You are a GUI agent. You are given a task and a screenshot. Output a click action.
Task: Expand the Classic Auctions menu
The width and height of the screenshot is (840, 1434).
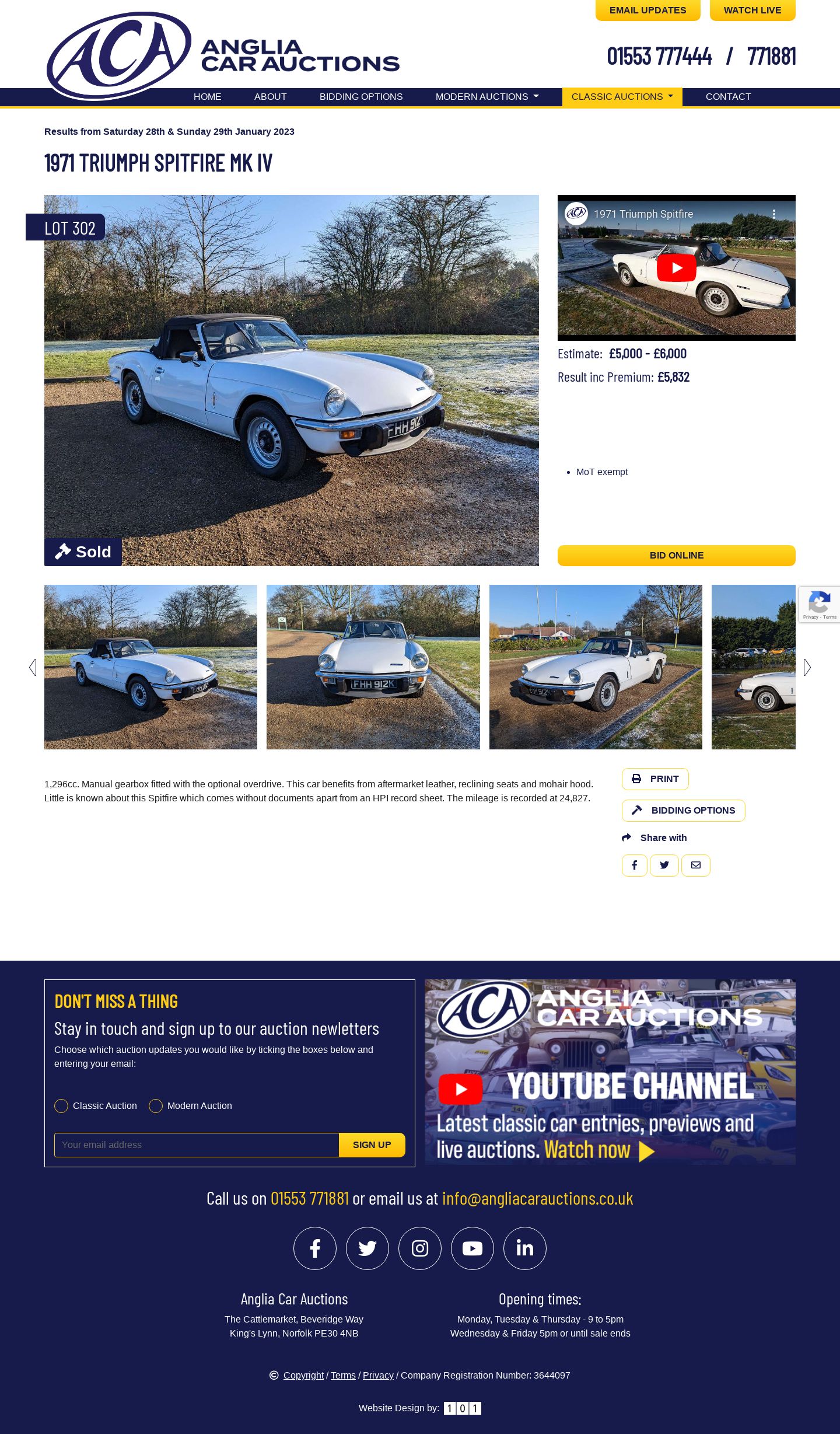click(x=622, y=97)
